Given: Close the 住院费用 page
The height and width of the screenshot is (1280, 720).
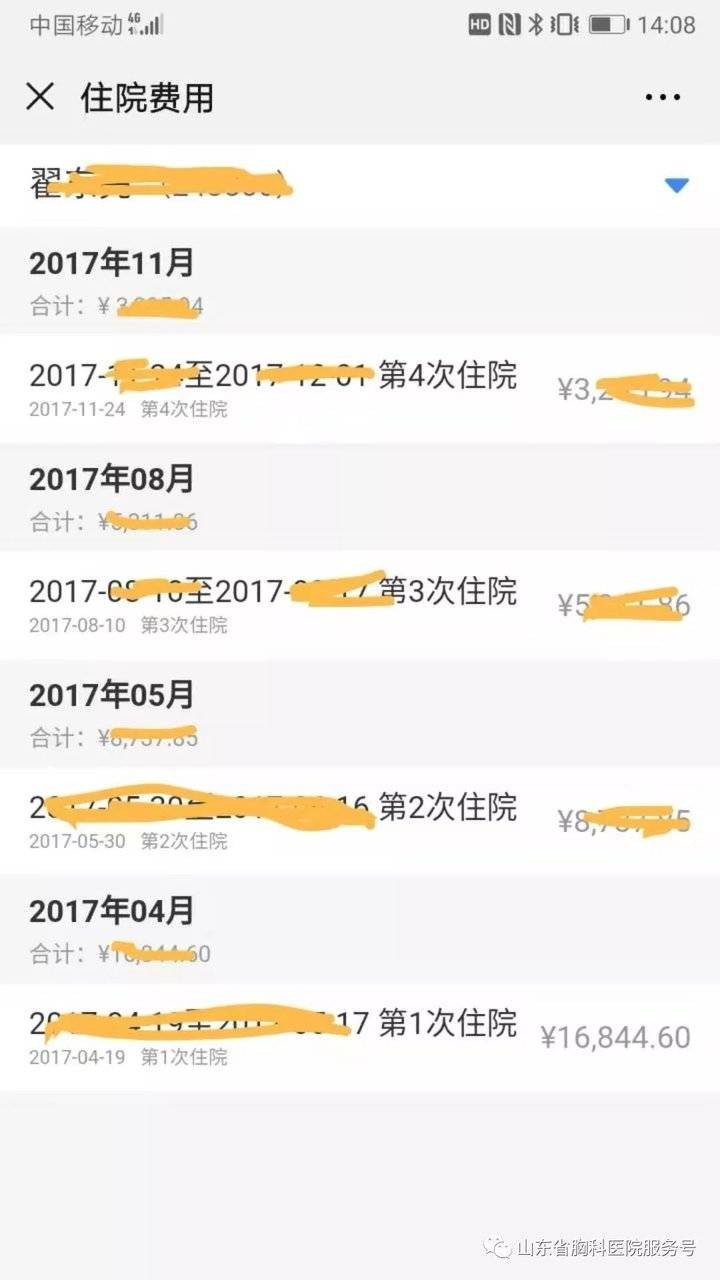Looking at the screenshot, I should point(40,97).
